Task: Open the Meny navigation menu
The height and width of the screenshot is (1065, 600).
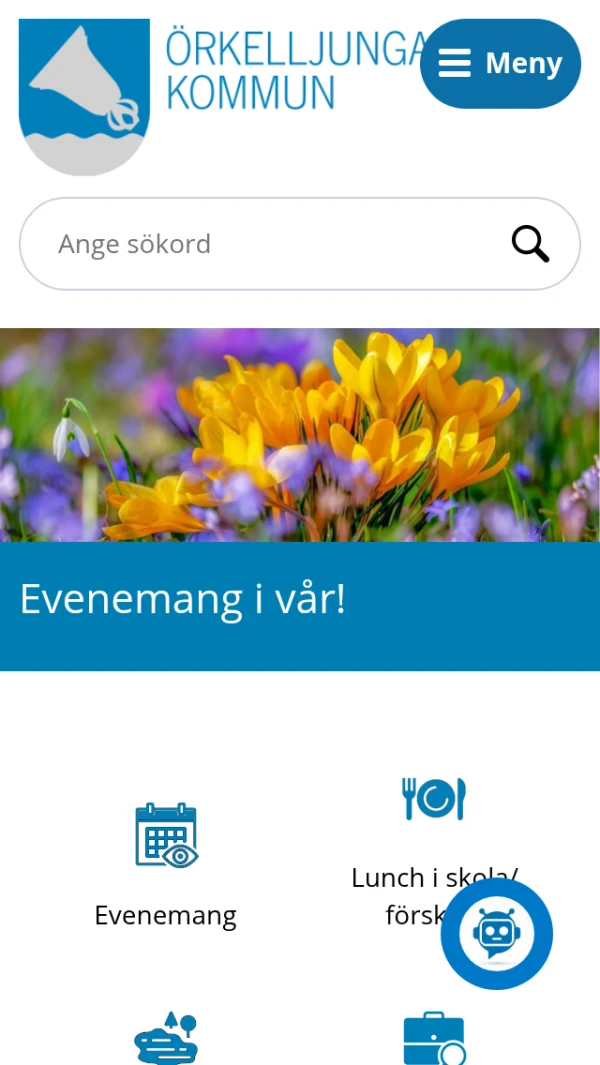Action: click(500, 64)
